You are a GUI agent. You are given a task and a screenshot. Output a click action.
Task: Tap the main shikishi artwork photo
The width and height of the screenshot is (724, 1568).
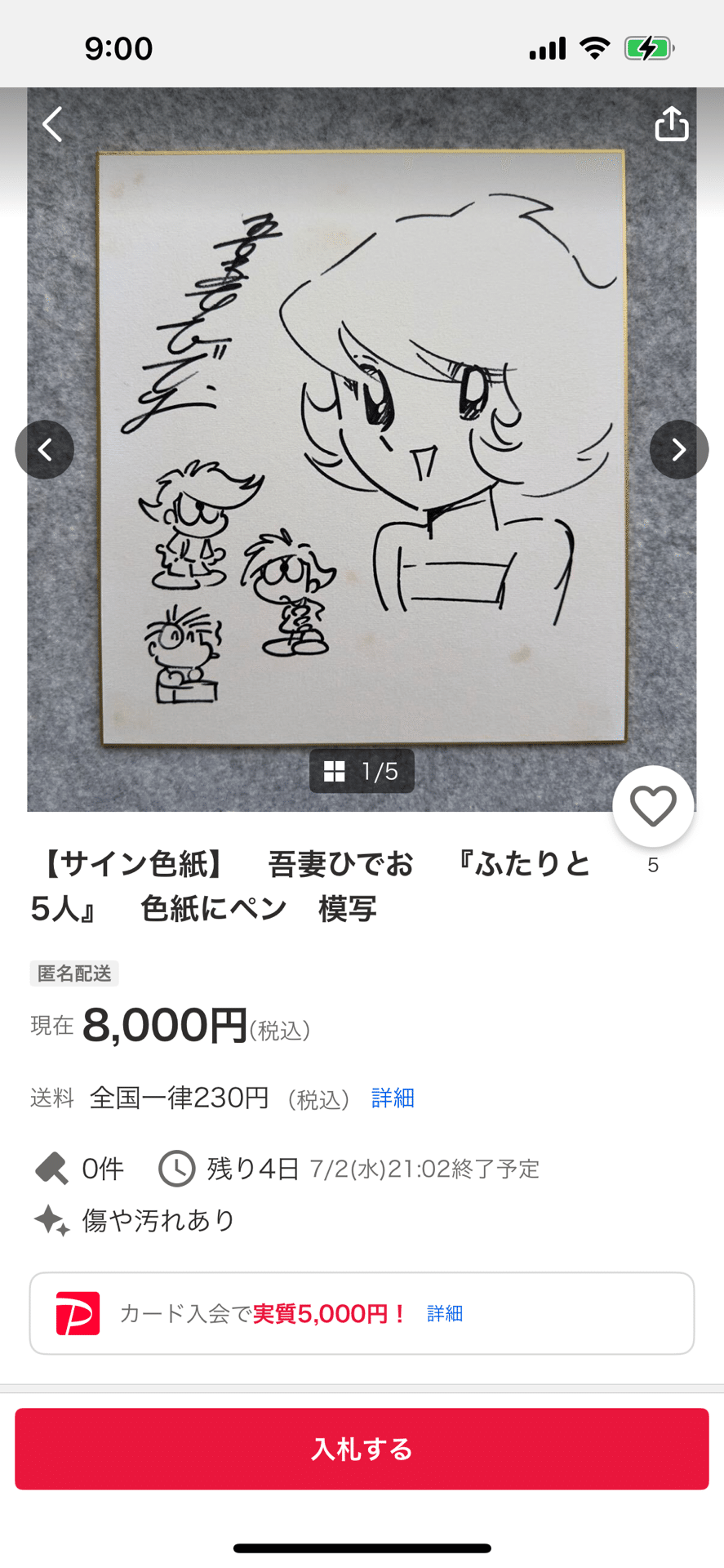(362, 449)
